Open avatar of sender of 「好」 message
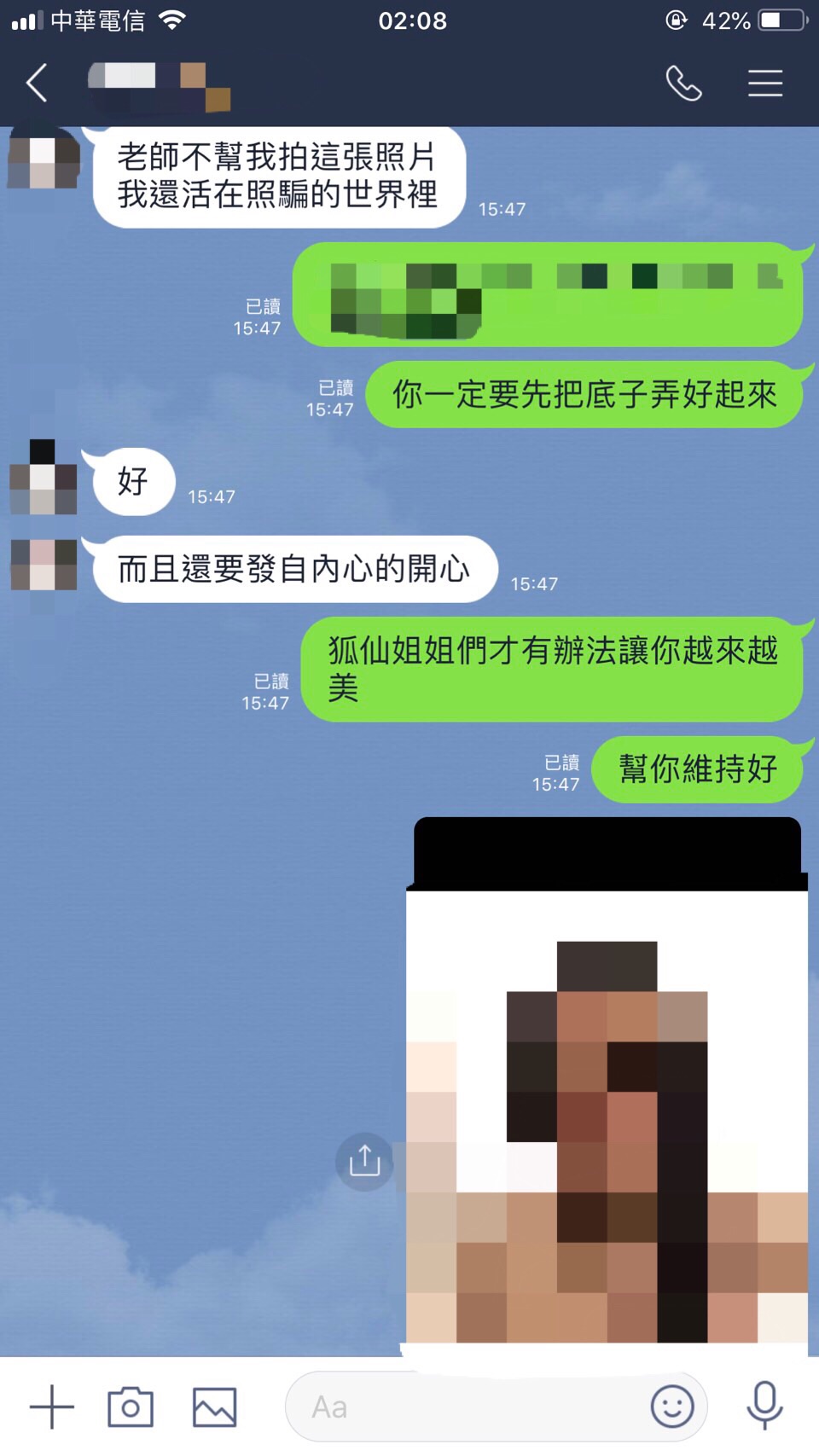The height and width of the screenshot is (1456, 819). coord(43,478)
